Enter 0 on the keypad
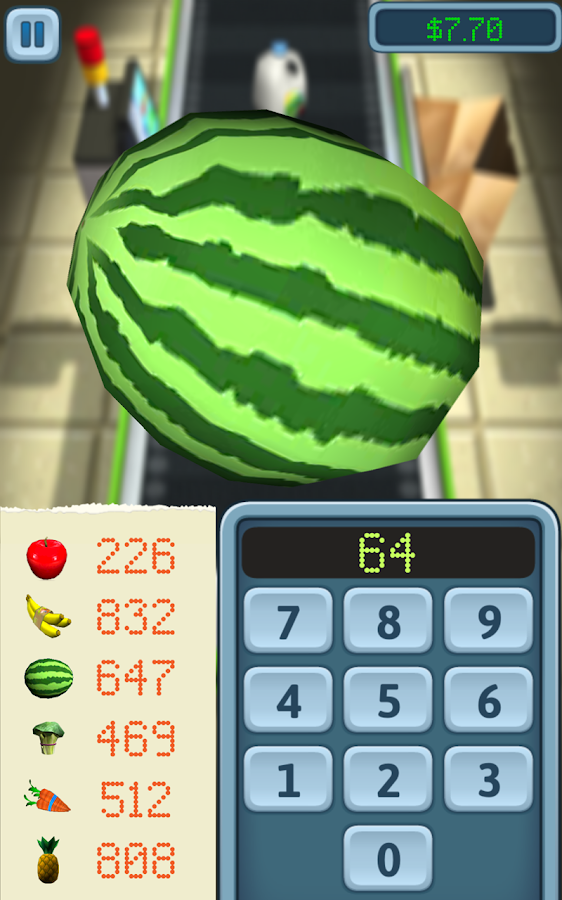Screen dimensions: 562x900 pyautogui.click(x=388, y=858)
